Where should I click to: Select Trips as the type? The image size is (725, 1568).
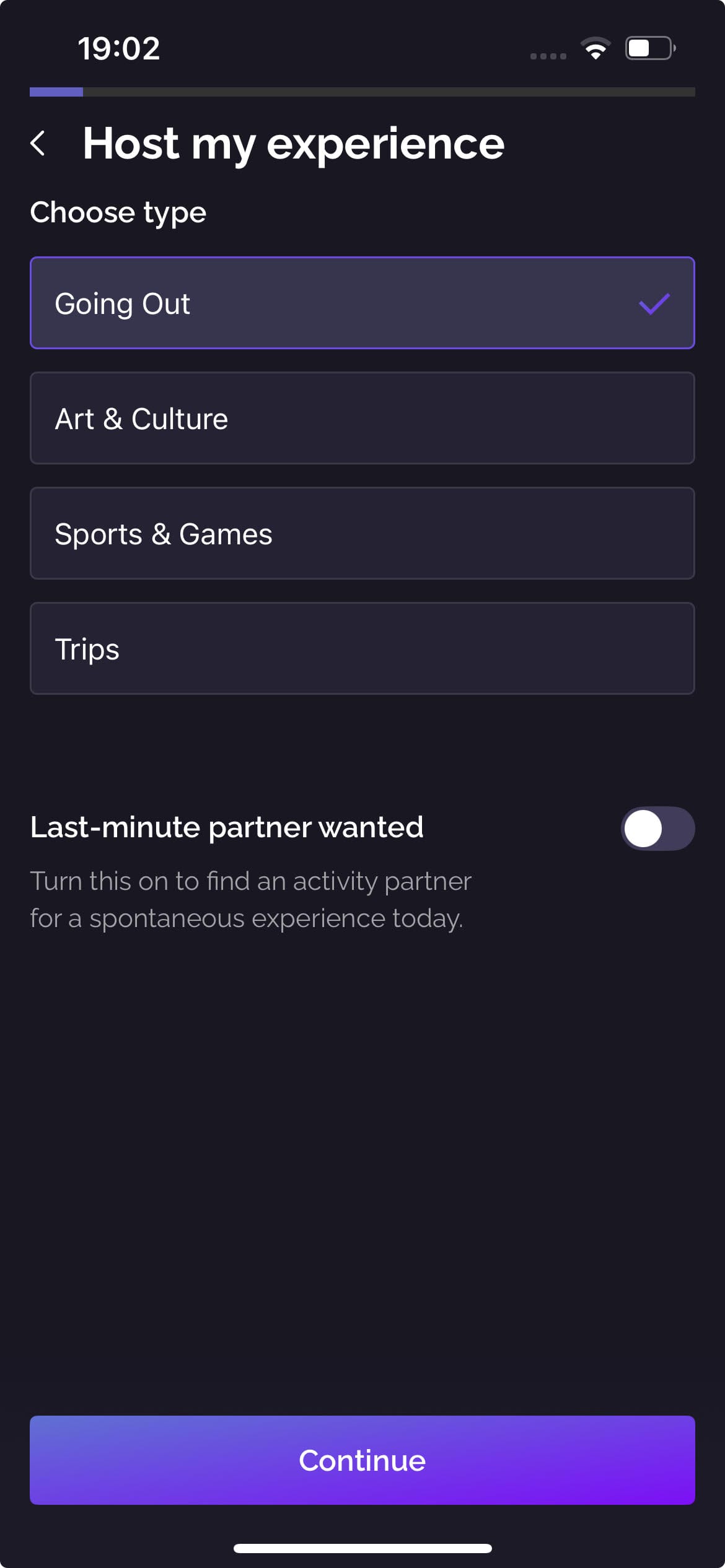[362, 648]
